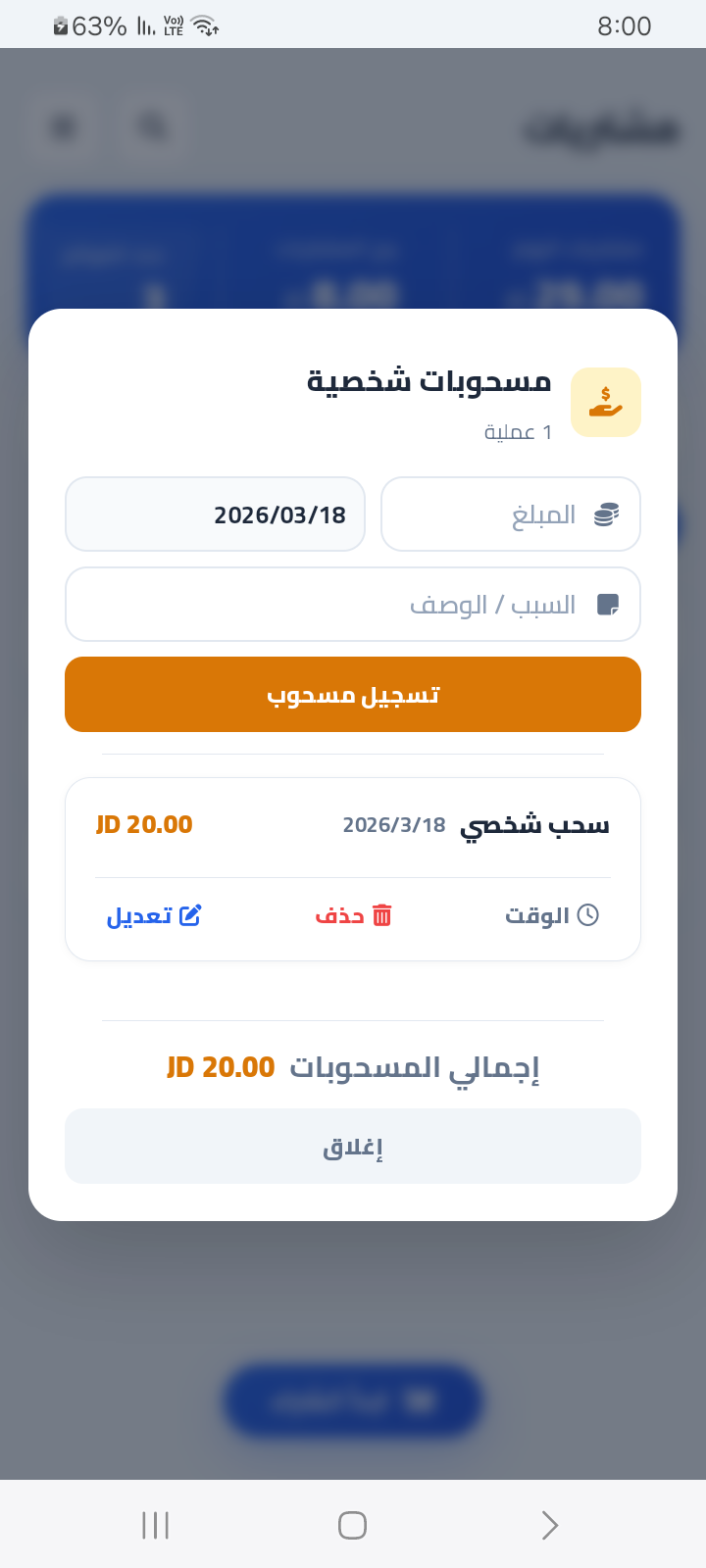Delete the سحب شخصي entry via حذف
The height and width of the screenshot is (1568, 706).
pos(353,915)
